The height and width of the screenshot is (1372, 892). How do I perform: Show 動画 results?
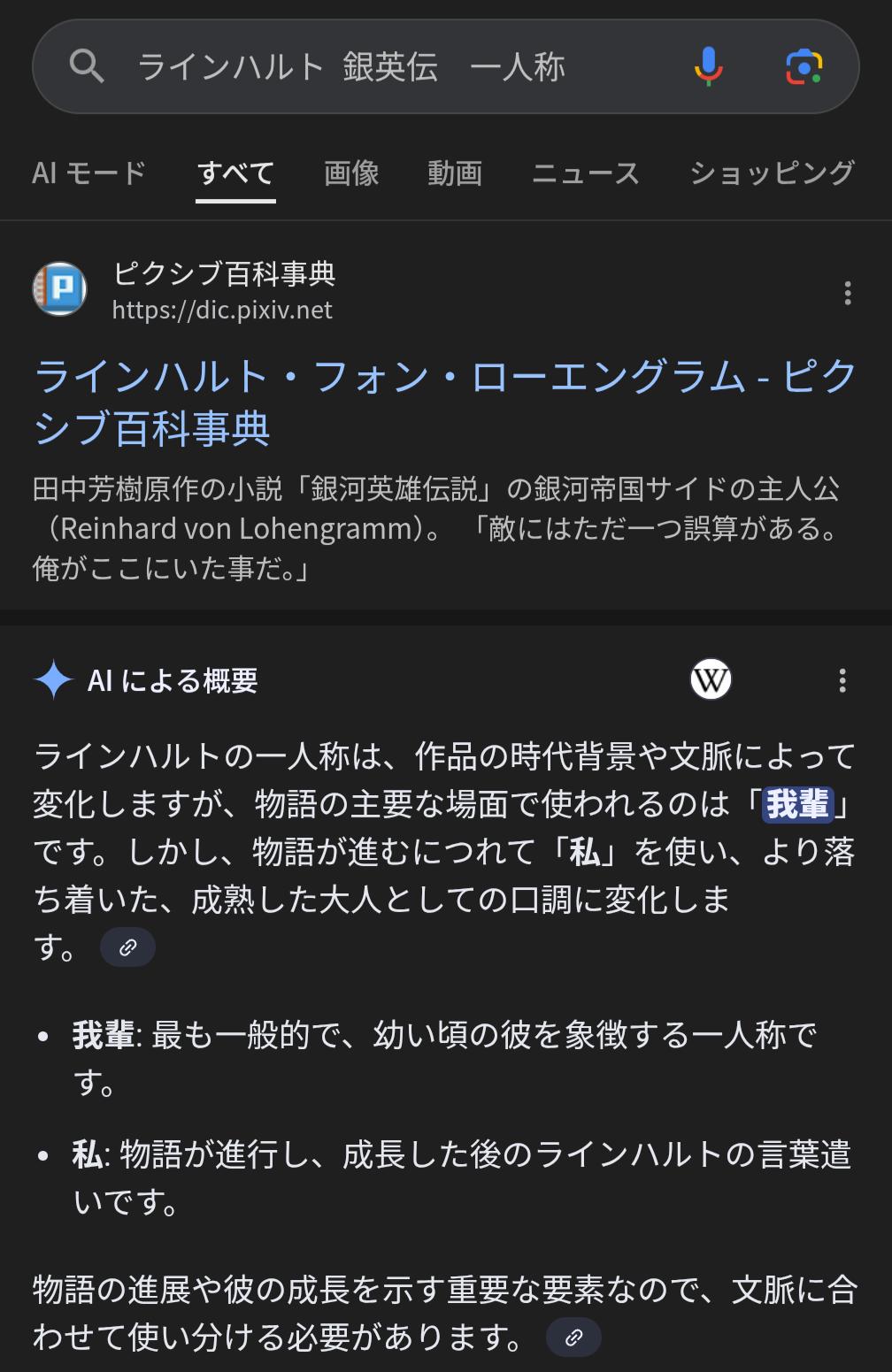coord(455,172)
